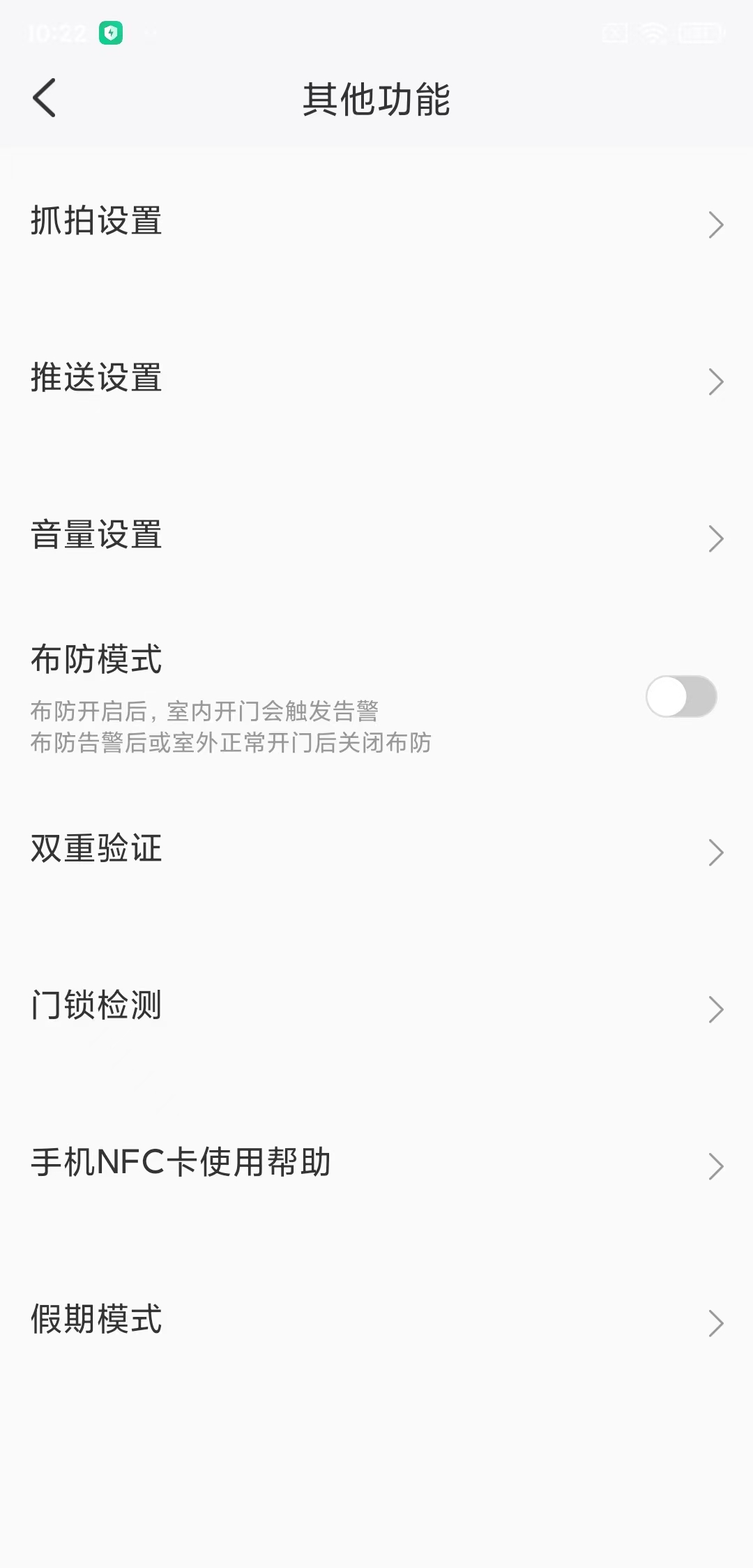Open 推送设置 row

coord(376,380)
